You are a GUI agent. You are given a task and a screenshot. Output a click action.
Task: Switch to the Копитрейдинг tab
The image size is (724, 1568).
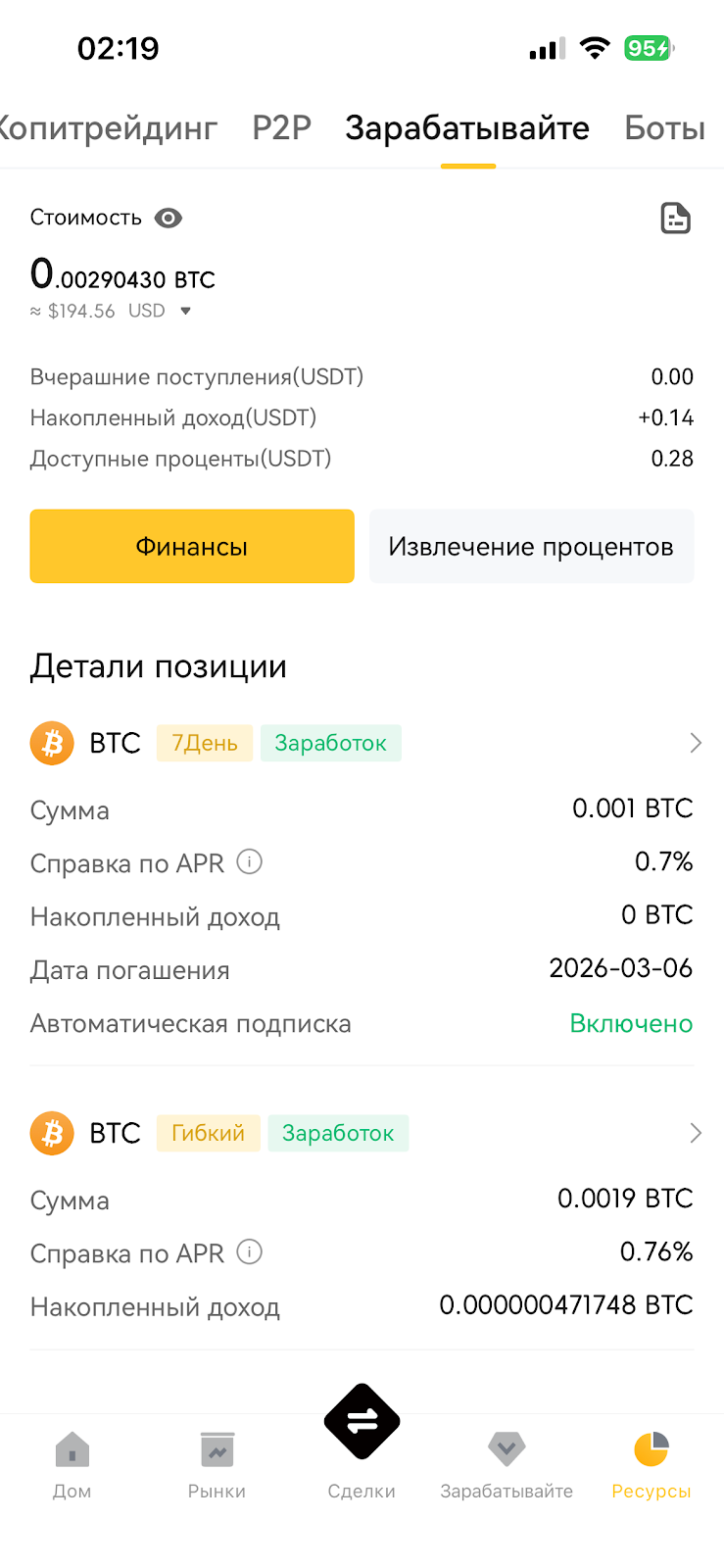[108, 127]
